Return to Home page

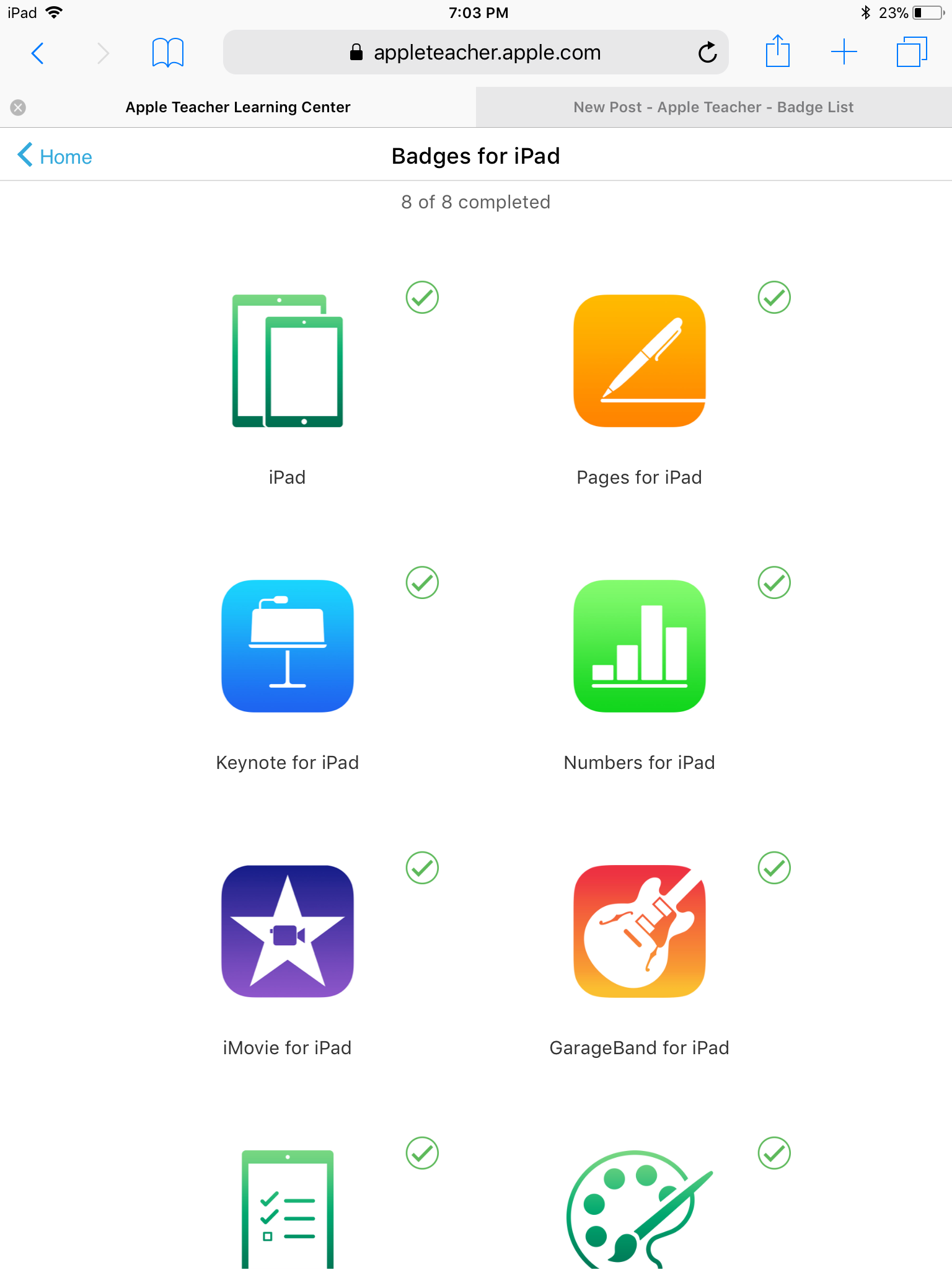tap(55, 156)
